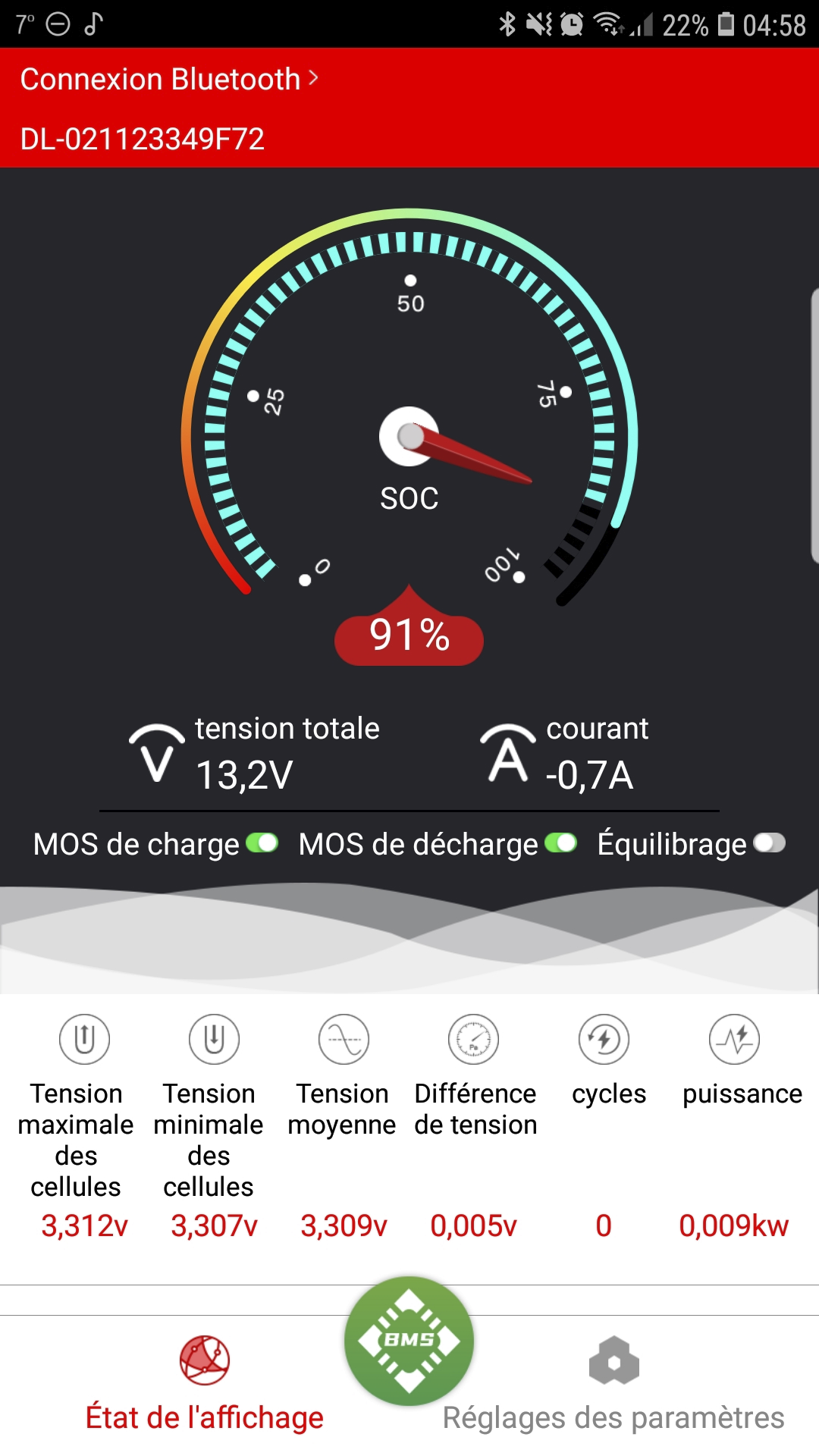Image resolution: width=819 pixels, height=1456 pixels.
Task: Enable the Équilibrage switch
Action: click(x=769, y=843)
